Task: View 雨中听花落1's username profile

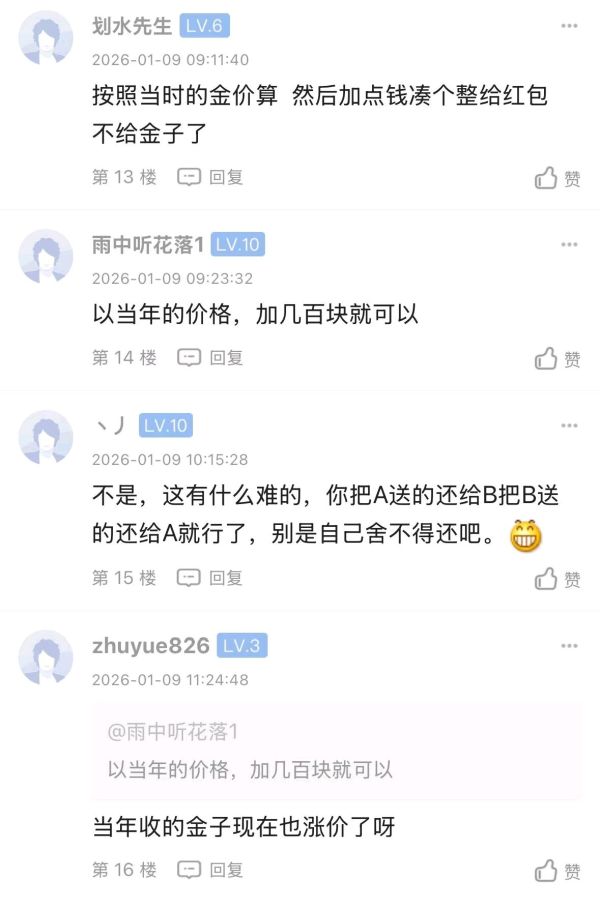Action: (148, 245)
